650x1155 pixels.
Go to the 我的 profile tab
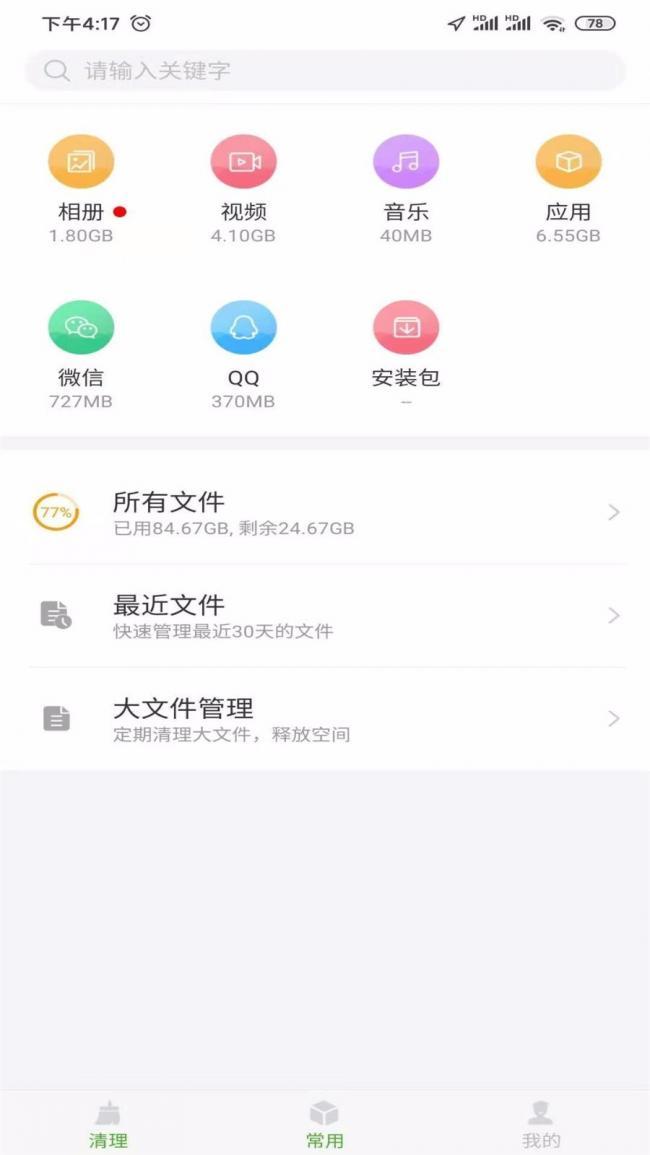point(541,1124)
